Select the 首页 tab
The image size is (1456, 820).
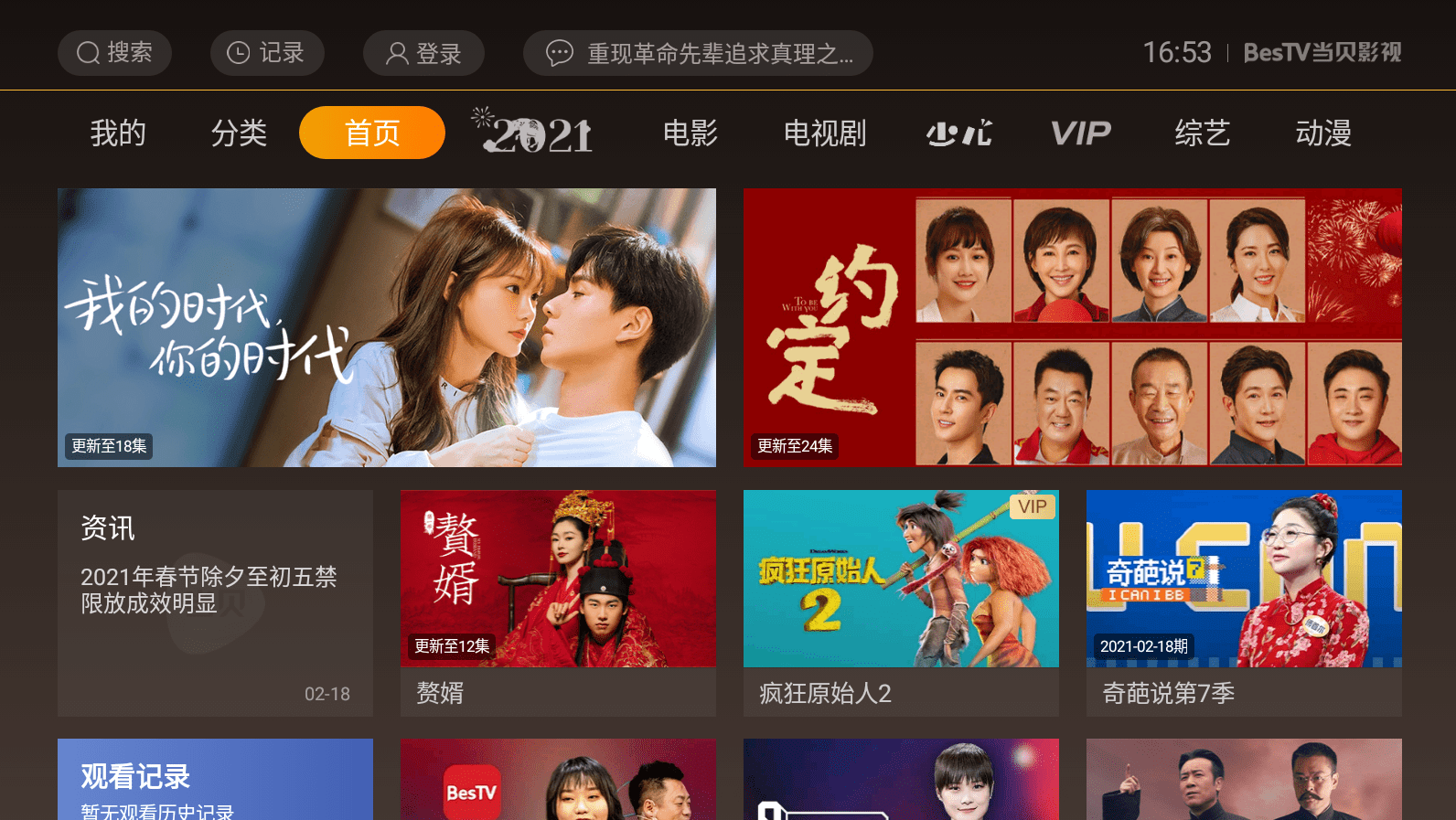371,133
